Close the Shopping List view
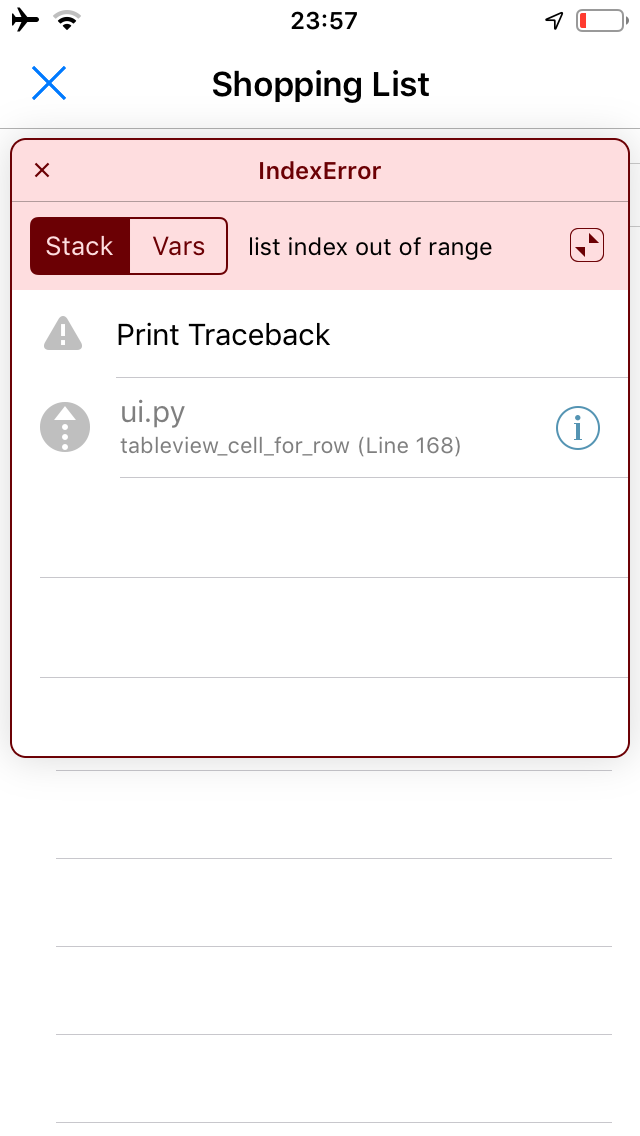Viewport: 640px width, 1136px height. click(x=48, y=84)
